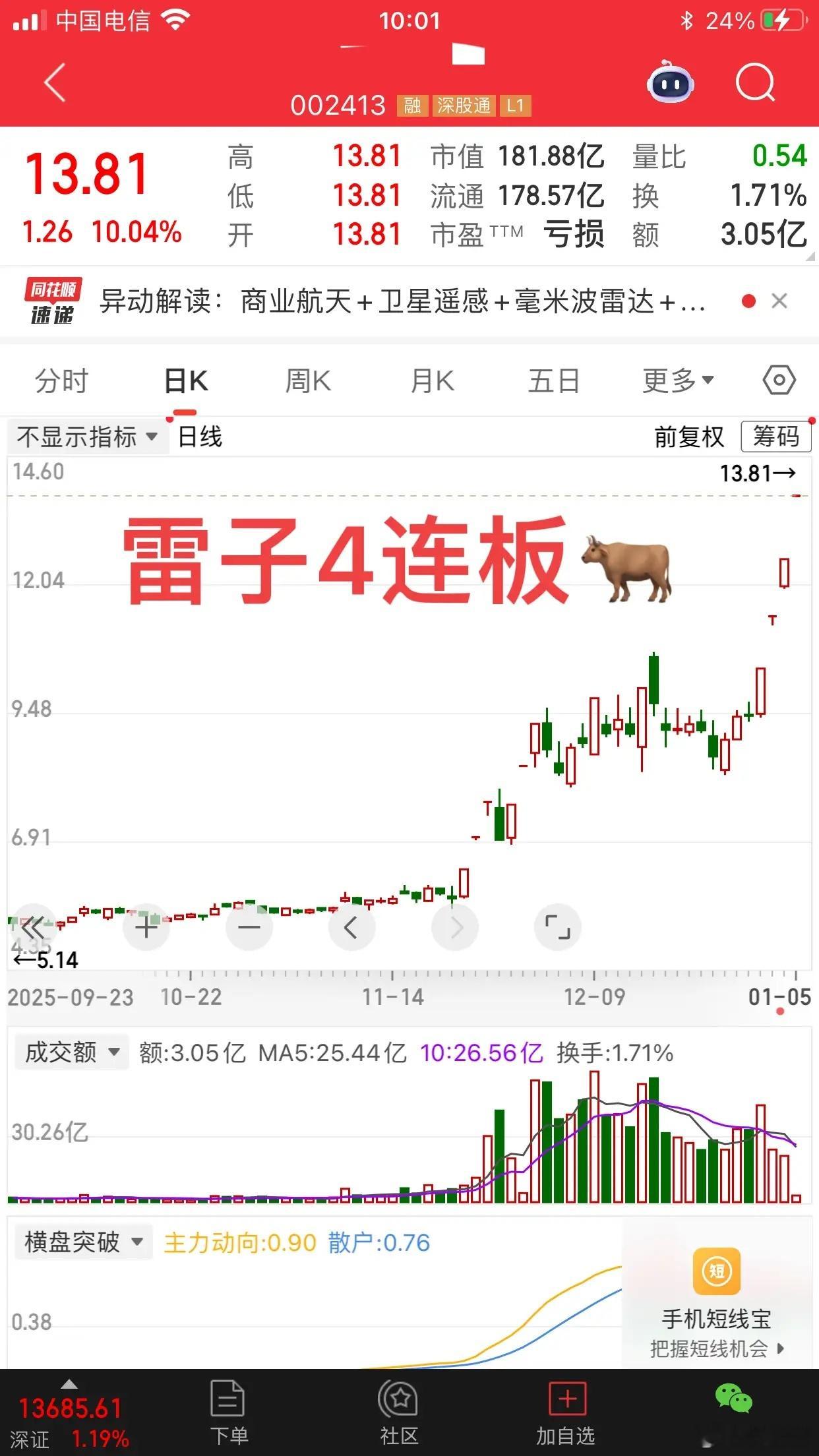Pan chart earlier with left arrow control
Screen dimensions: 819x1456
351,926
